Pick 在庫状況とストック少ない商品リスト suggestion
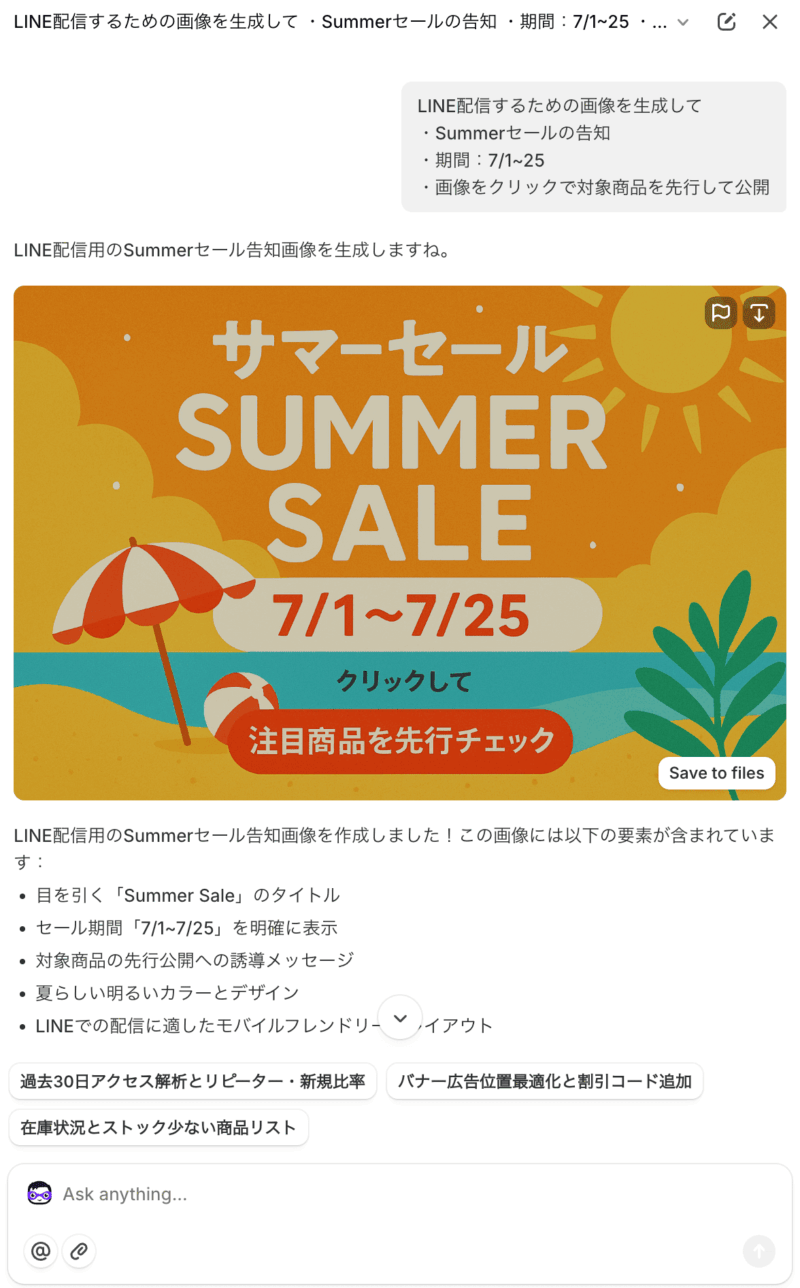 [x=159, y=1127]
